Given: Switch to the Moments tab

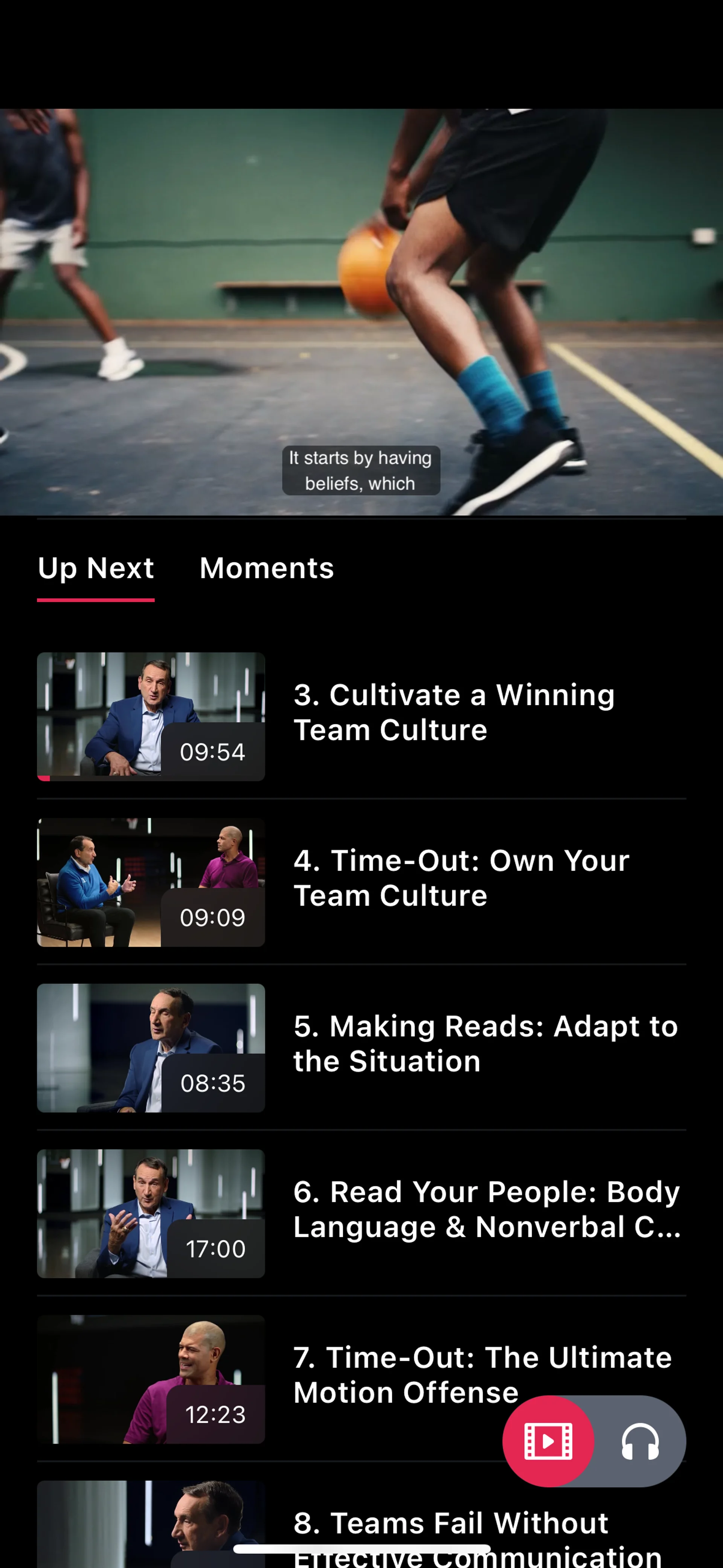Looking at the screenshot, I should (x=267, y=569).
